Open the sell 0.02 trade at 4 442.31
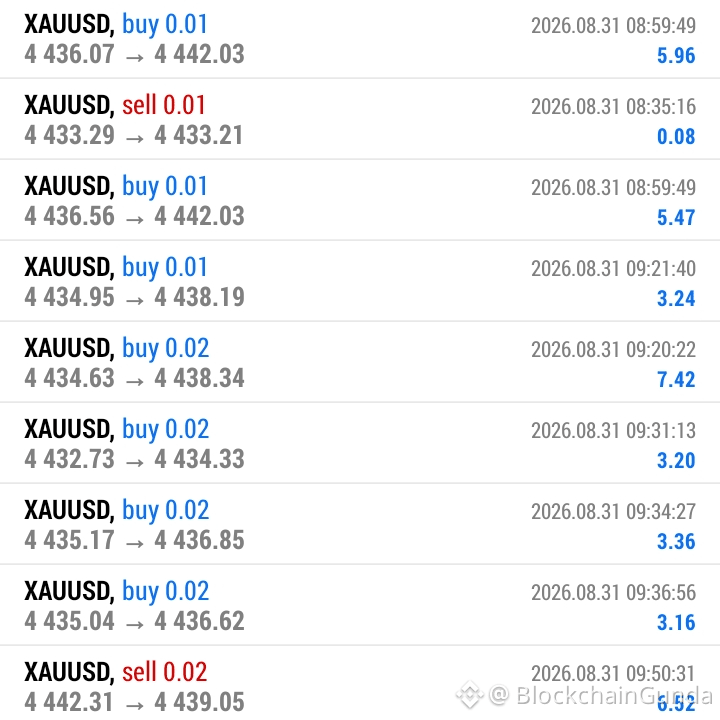720x720 pixels. pos(360,683)
